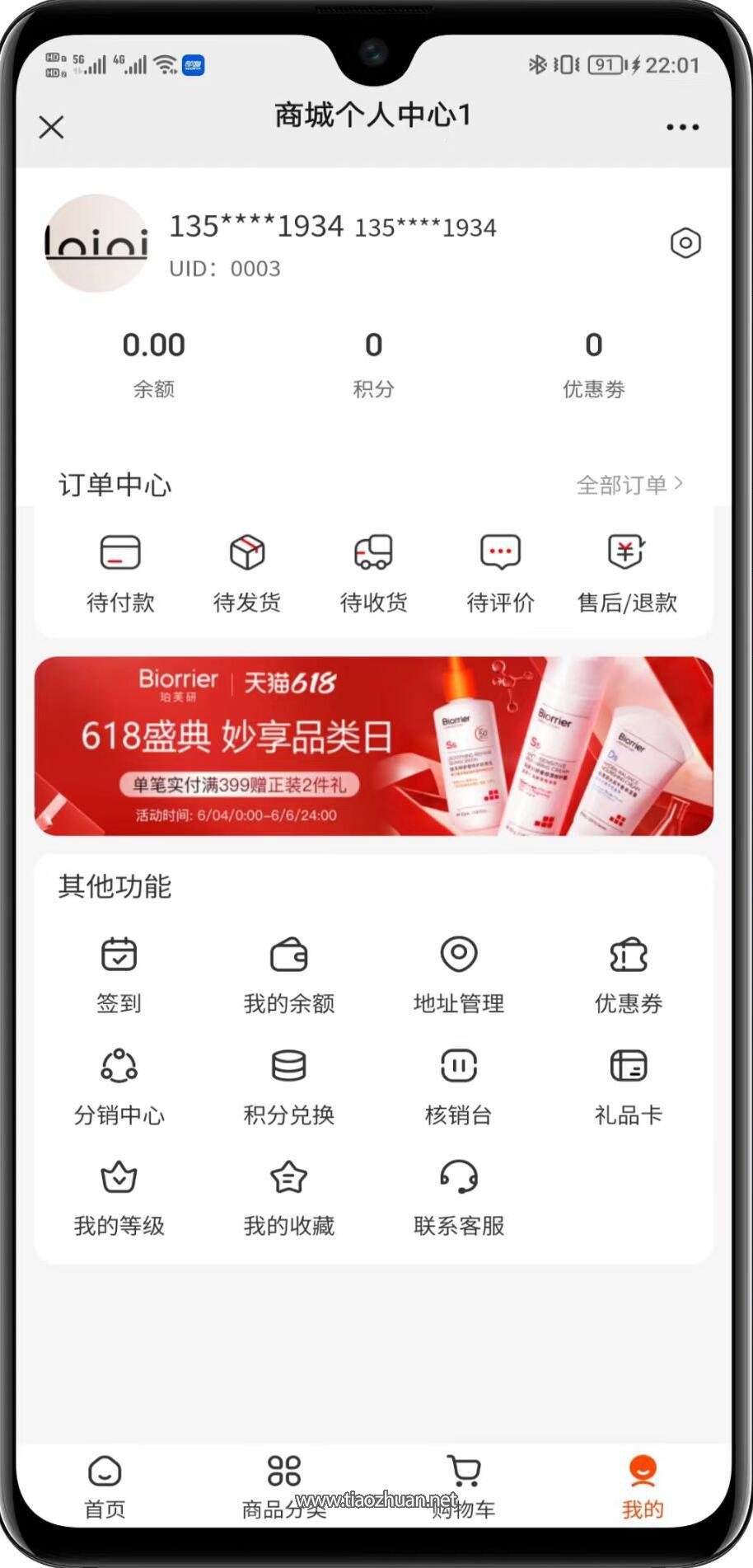Viewport: 753px width, 1568px height.
Task: Open the 待付款 pending payment icon
Action: click(120, 573)
